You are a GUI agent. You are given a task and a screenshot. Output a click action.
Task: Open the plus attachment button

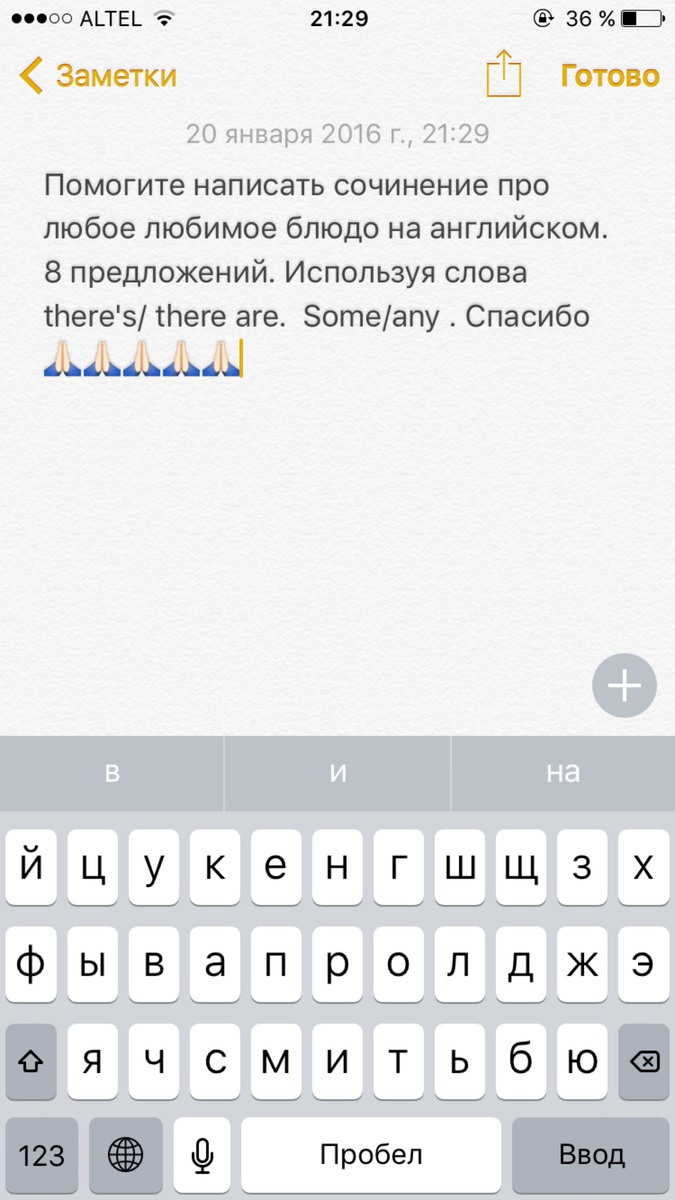point(624,686)
